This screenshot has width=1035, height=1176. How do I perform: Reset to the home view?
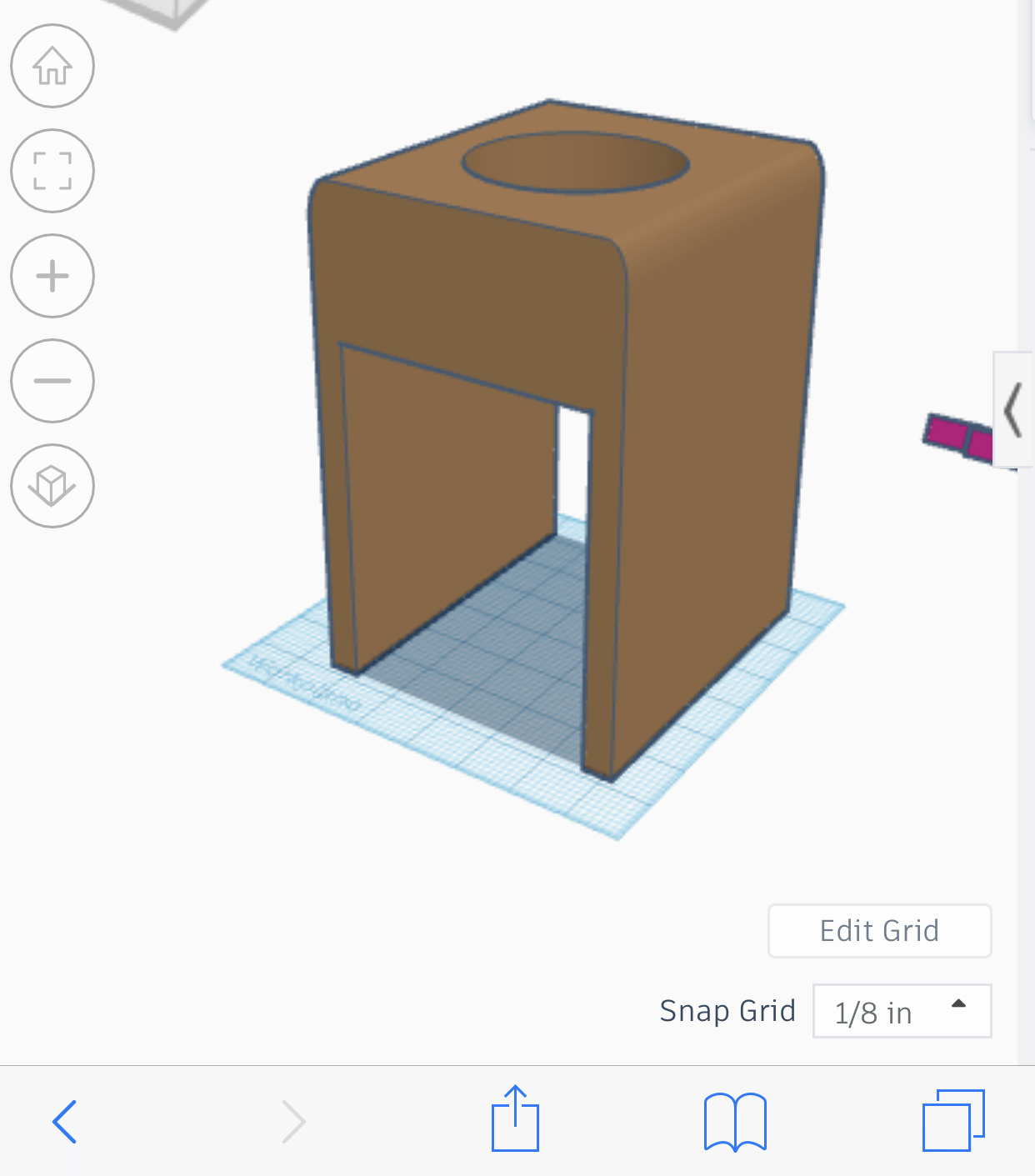(x=52, y=66)
